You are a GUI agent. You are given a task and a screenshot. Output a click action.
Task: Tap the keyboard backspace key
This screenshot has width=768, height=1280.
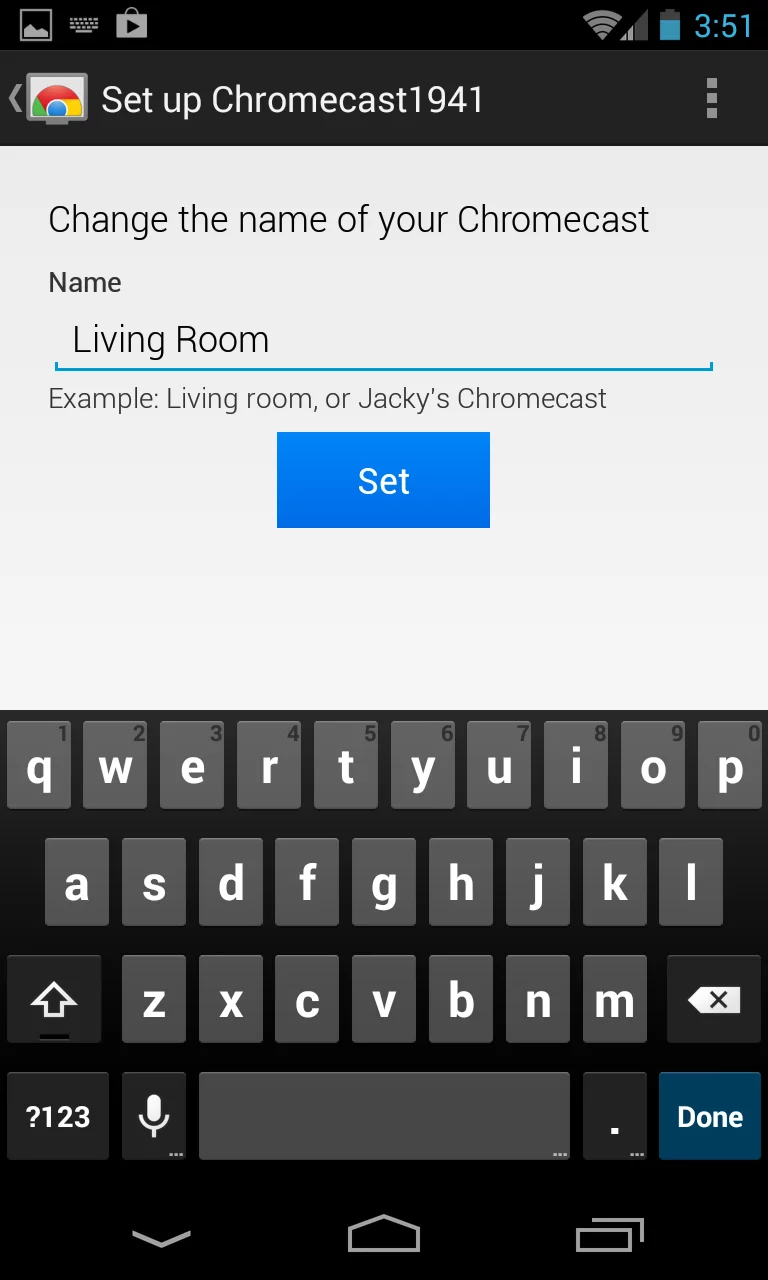(714, 1001)
